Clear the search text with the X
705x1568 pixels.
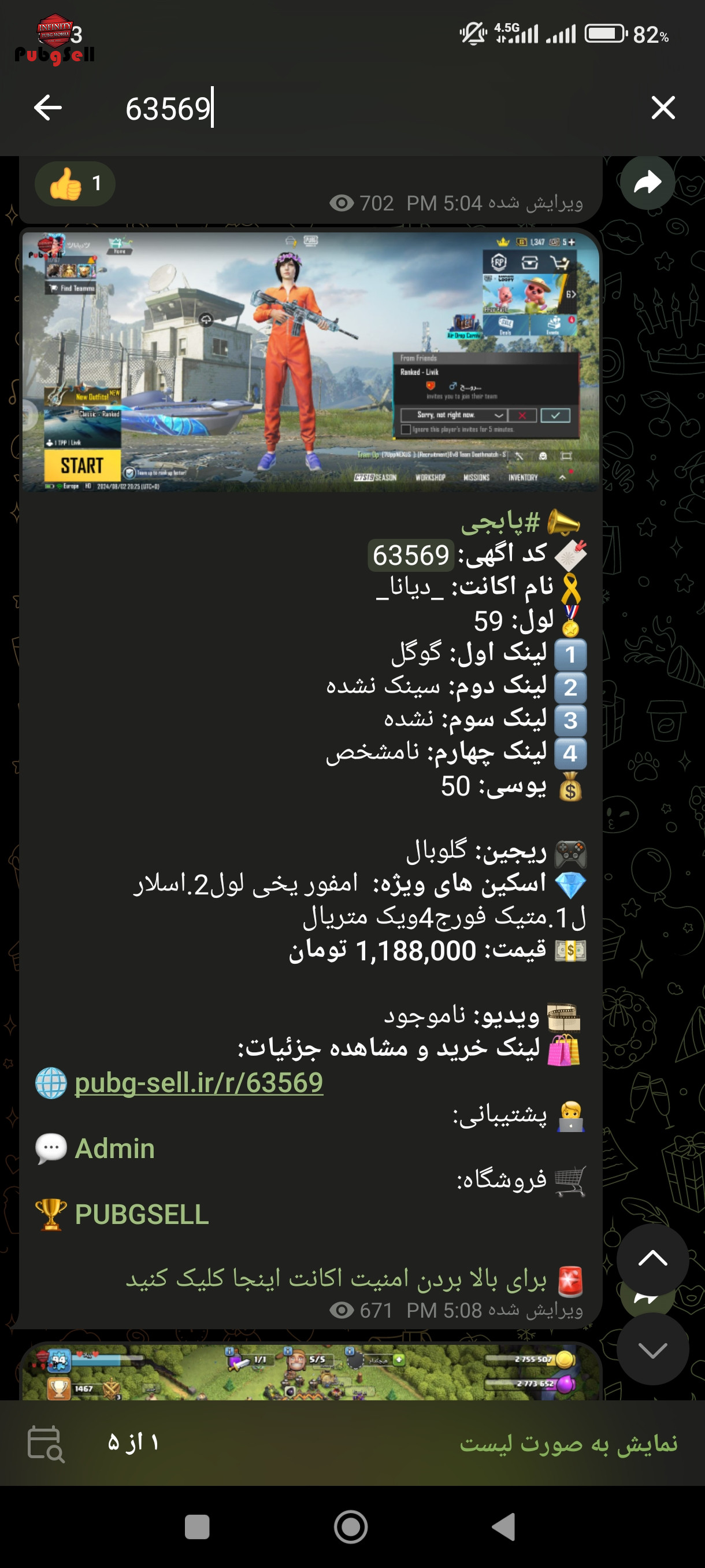tap(662, 108)
